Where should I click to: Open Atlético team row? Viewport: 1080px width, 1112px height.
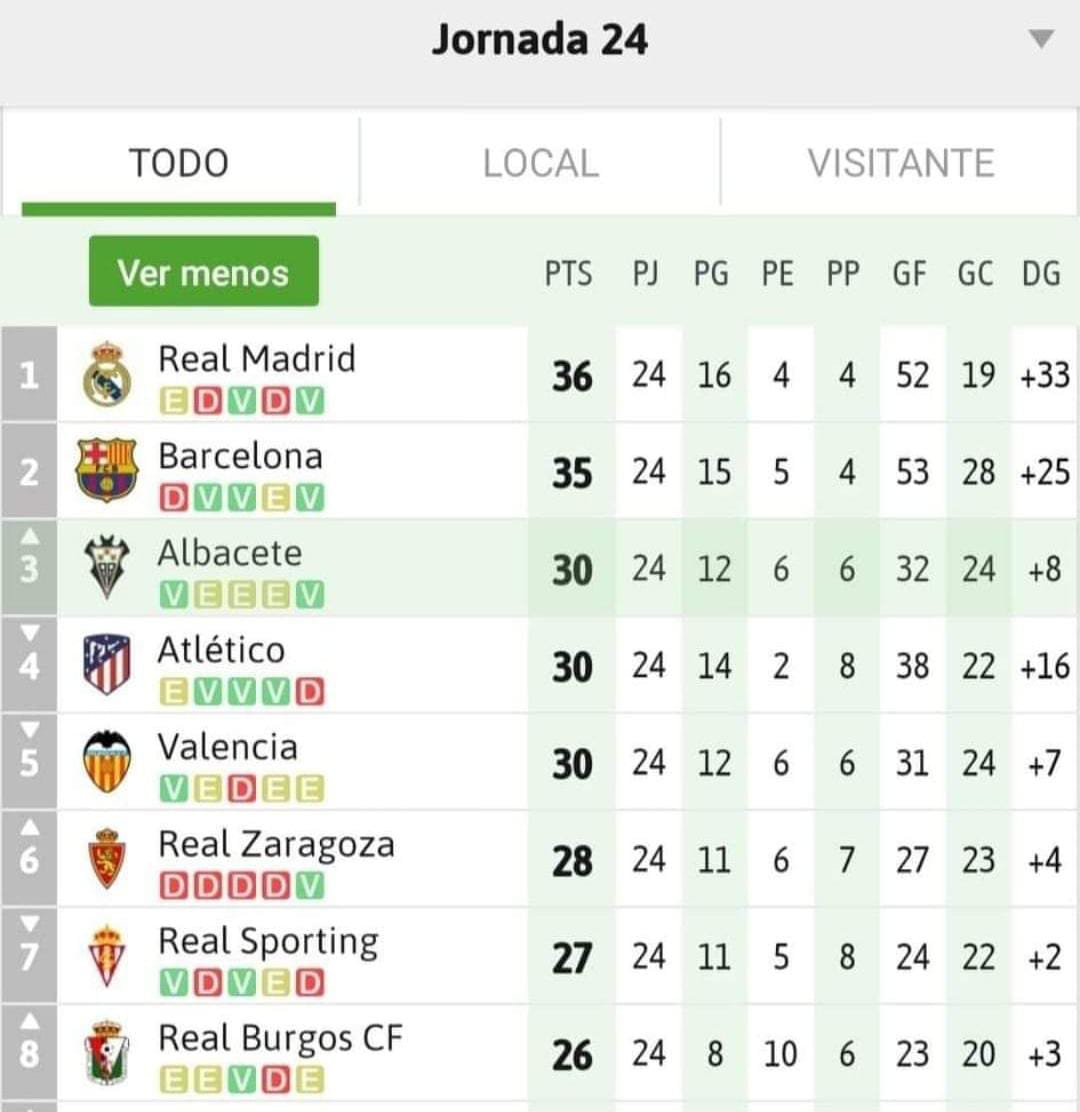(x=221, y=650)
